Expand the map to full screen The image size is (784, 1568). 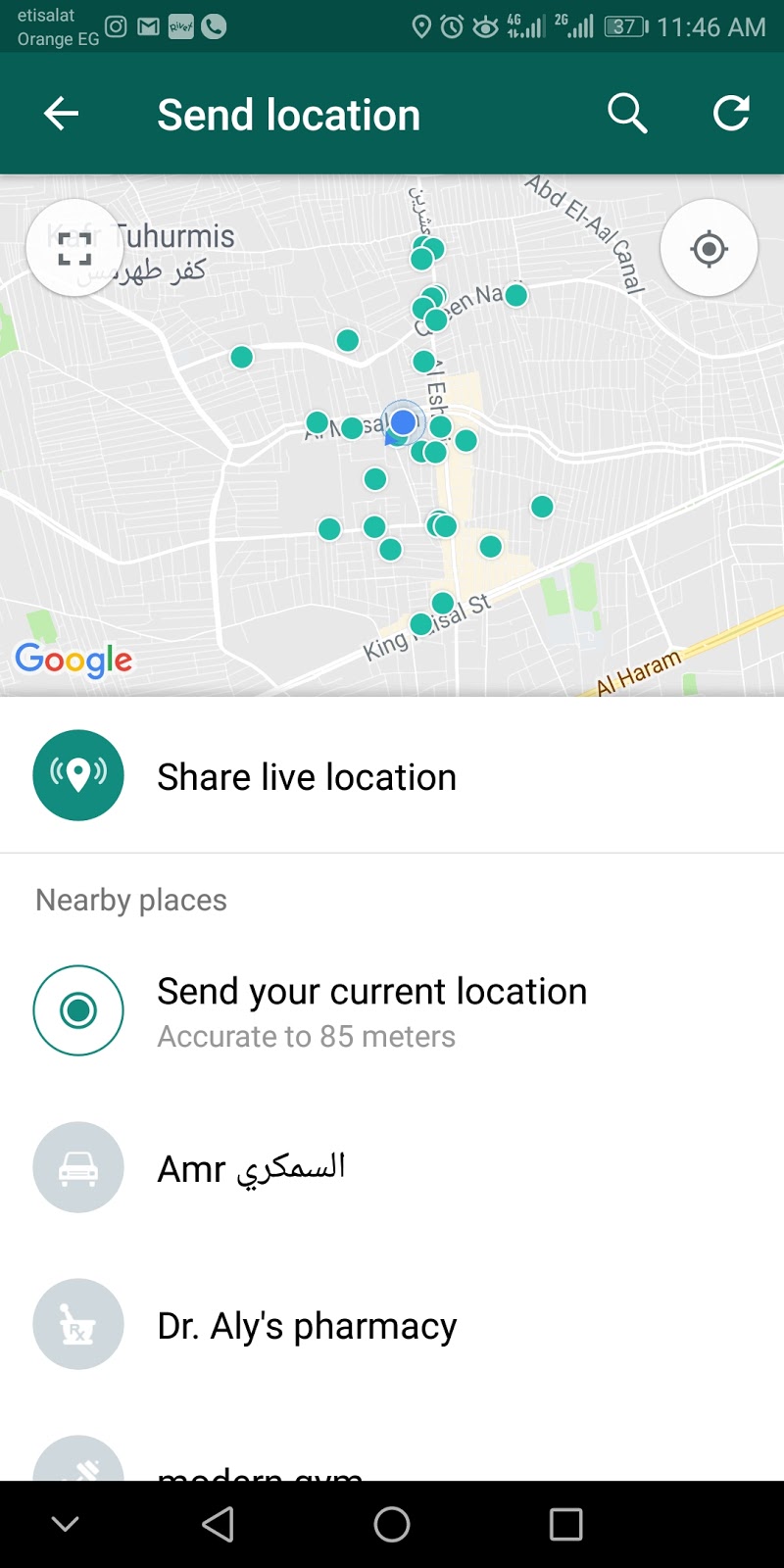coord(74,247)
